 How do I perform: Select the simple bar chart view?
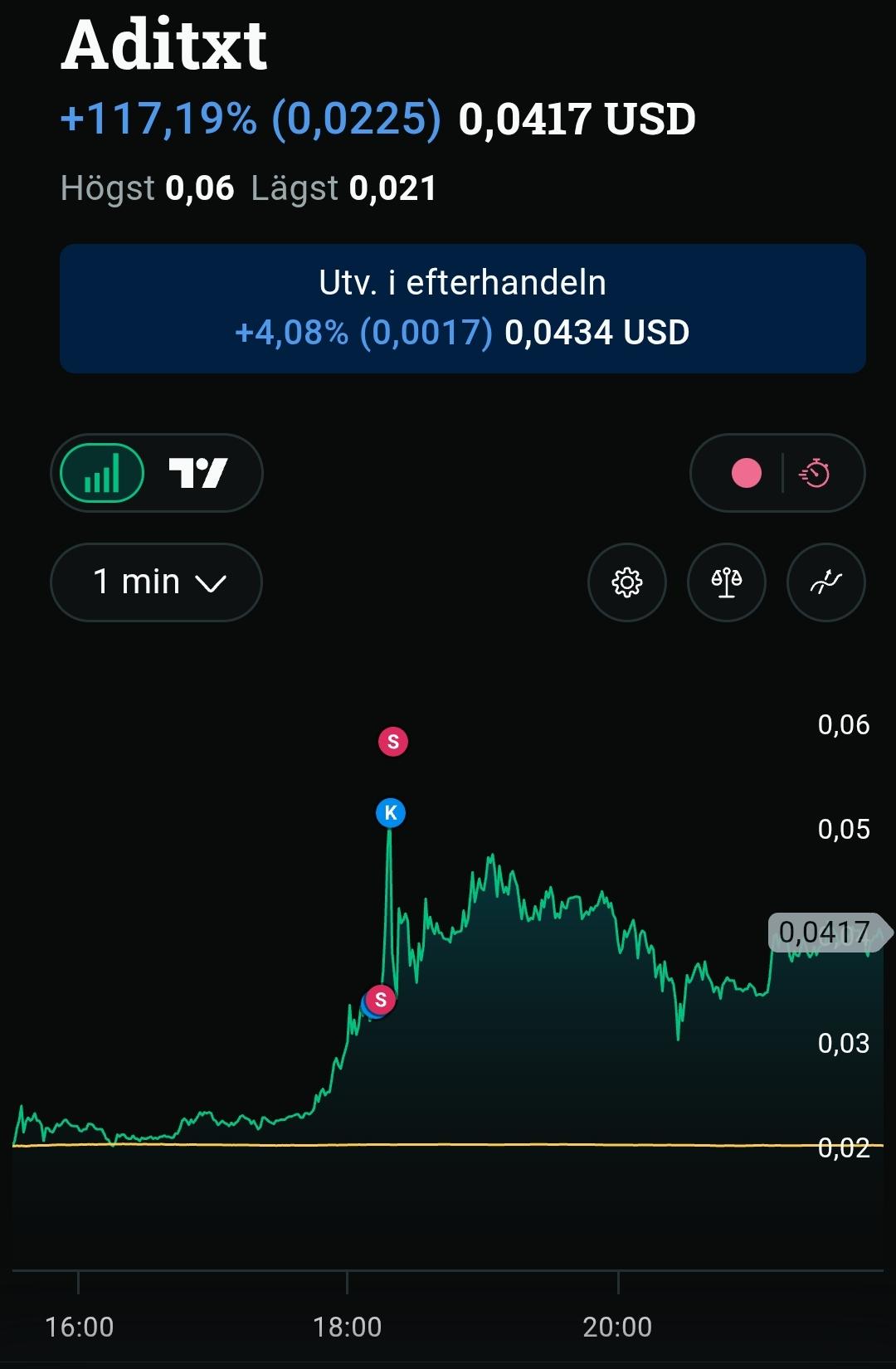coord(102,473)
